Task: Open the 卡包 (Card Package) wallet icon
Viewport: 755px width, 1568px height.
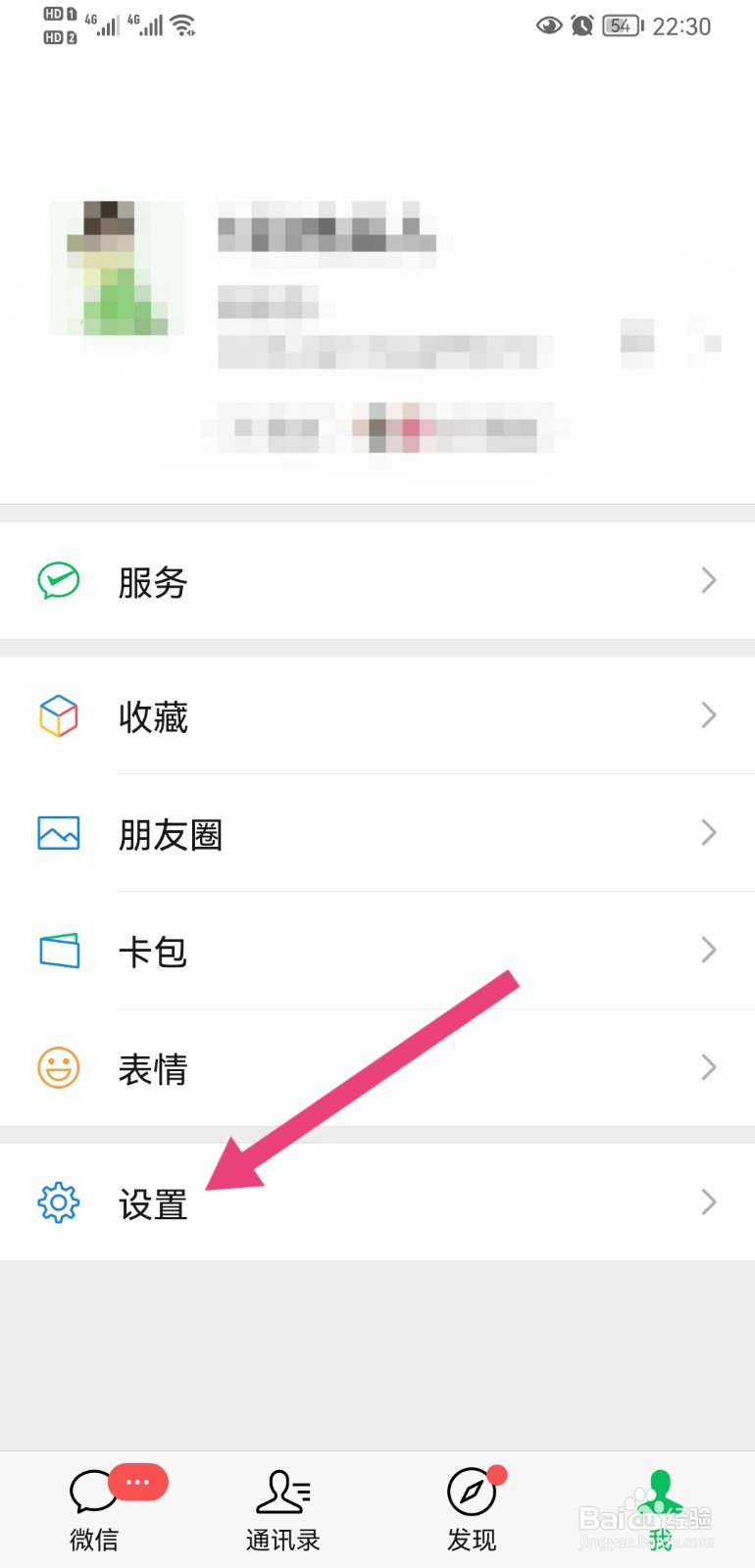Action: pos(57,950)
